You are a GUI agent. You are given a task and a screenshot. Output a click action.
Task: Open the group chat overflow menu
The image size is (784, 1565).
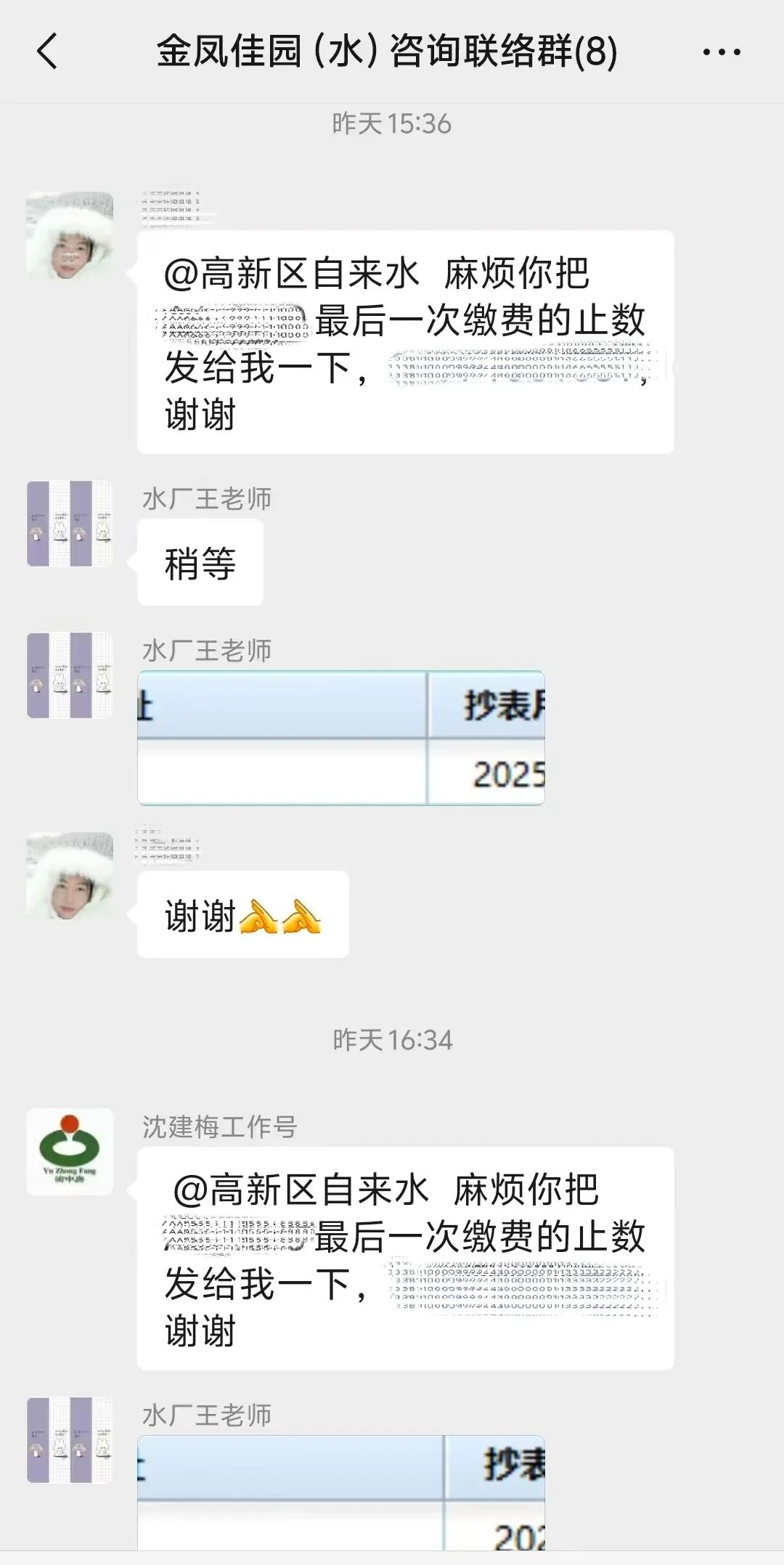[722, 52]
